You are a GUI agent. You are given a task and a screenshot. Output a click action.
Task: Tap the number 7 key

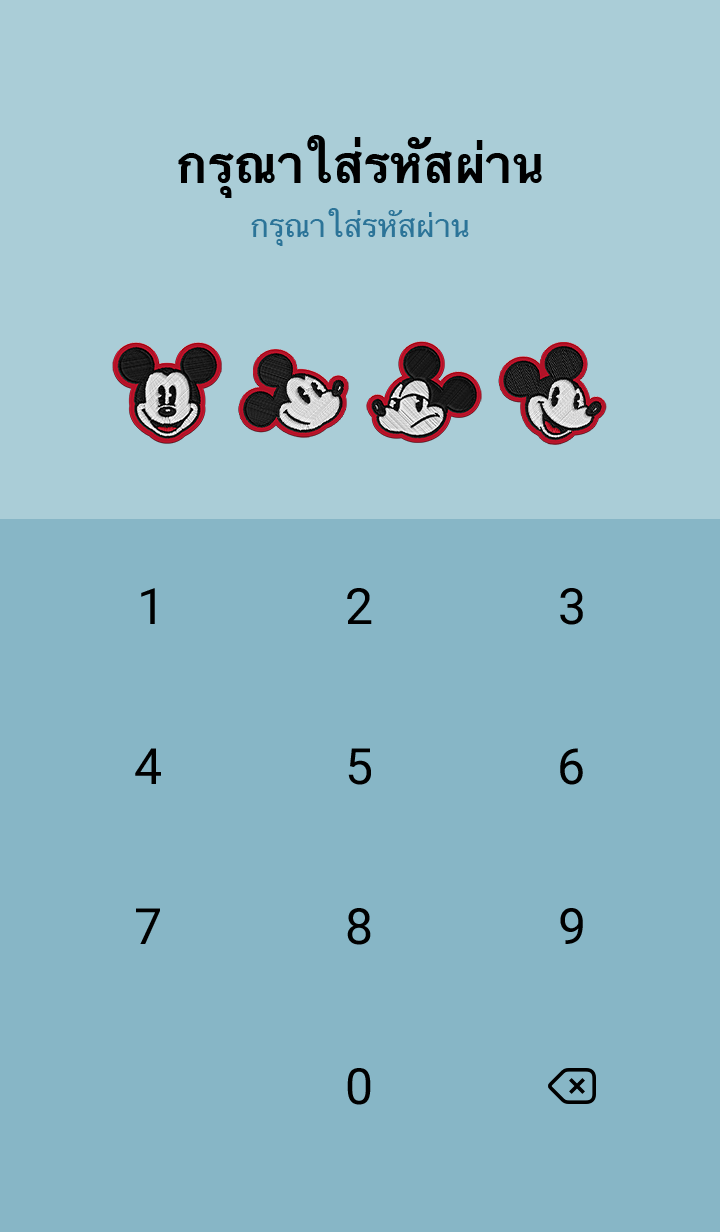pyautogui.click(x=148, y=927)
